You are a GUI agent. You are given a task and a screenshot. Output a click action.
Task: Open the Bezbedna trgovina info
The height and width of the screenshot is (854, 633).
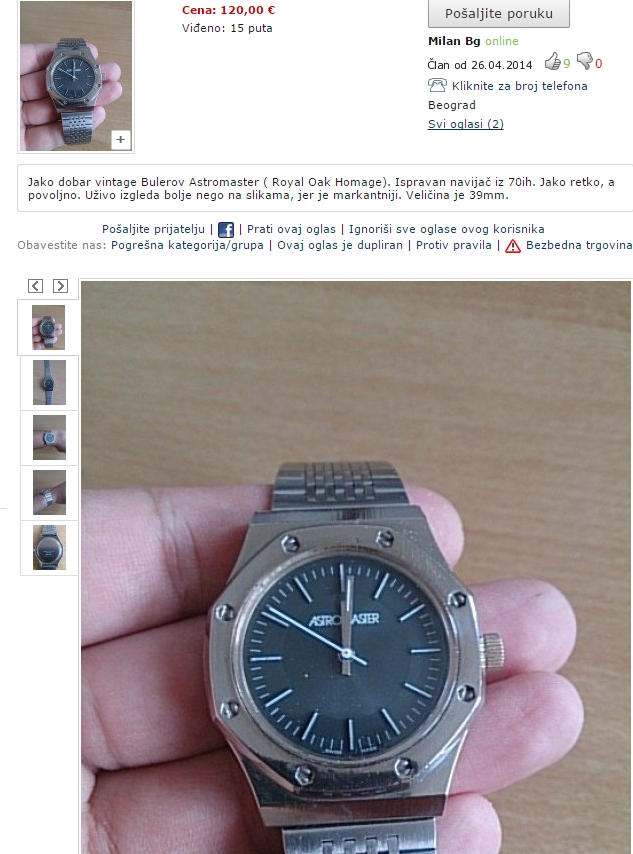[x=578, y=245]
